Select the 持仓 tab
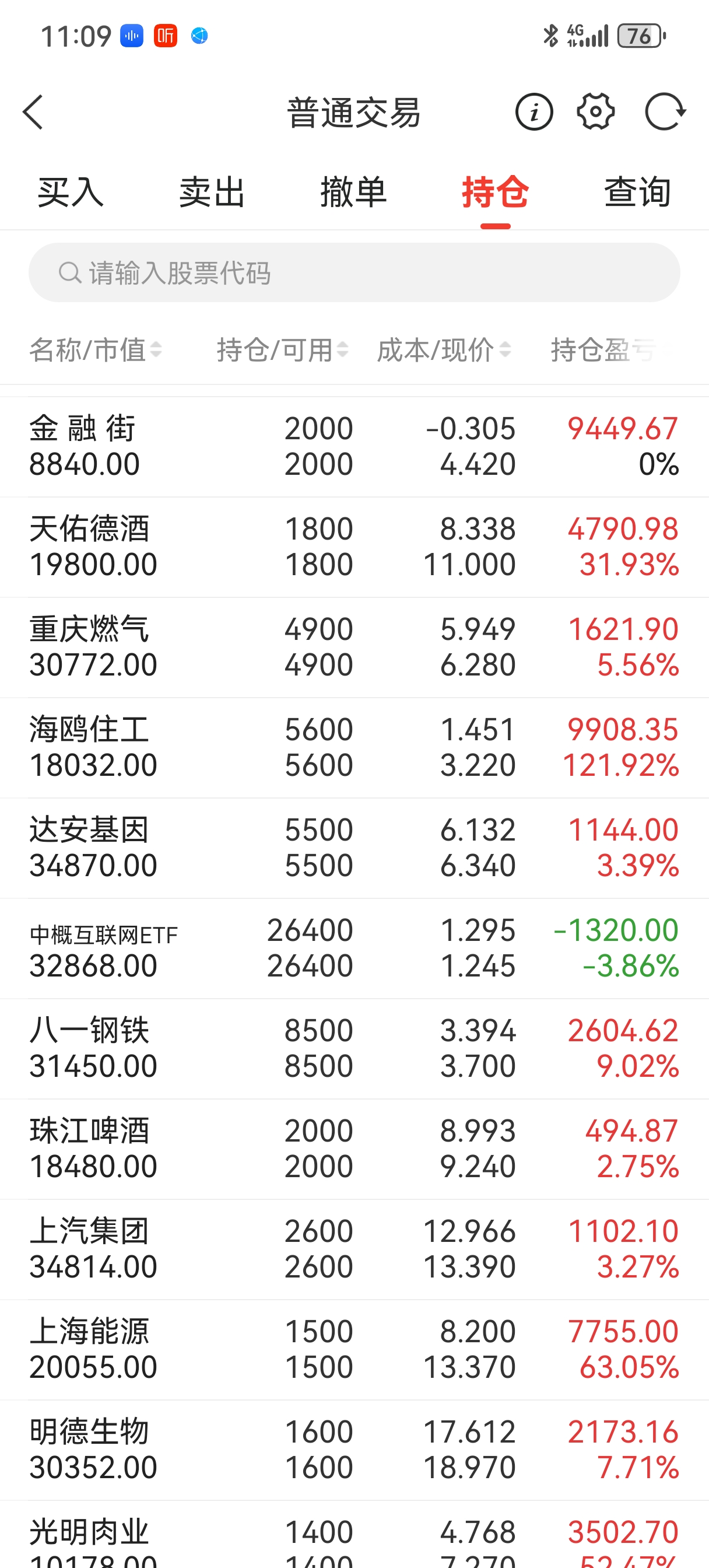 tap(496, 192)
